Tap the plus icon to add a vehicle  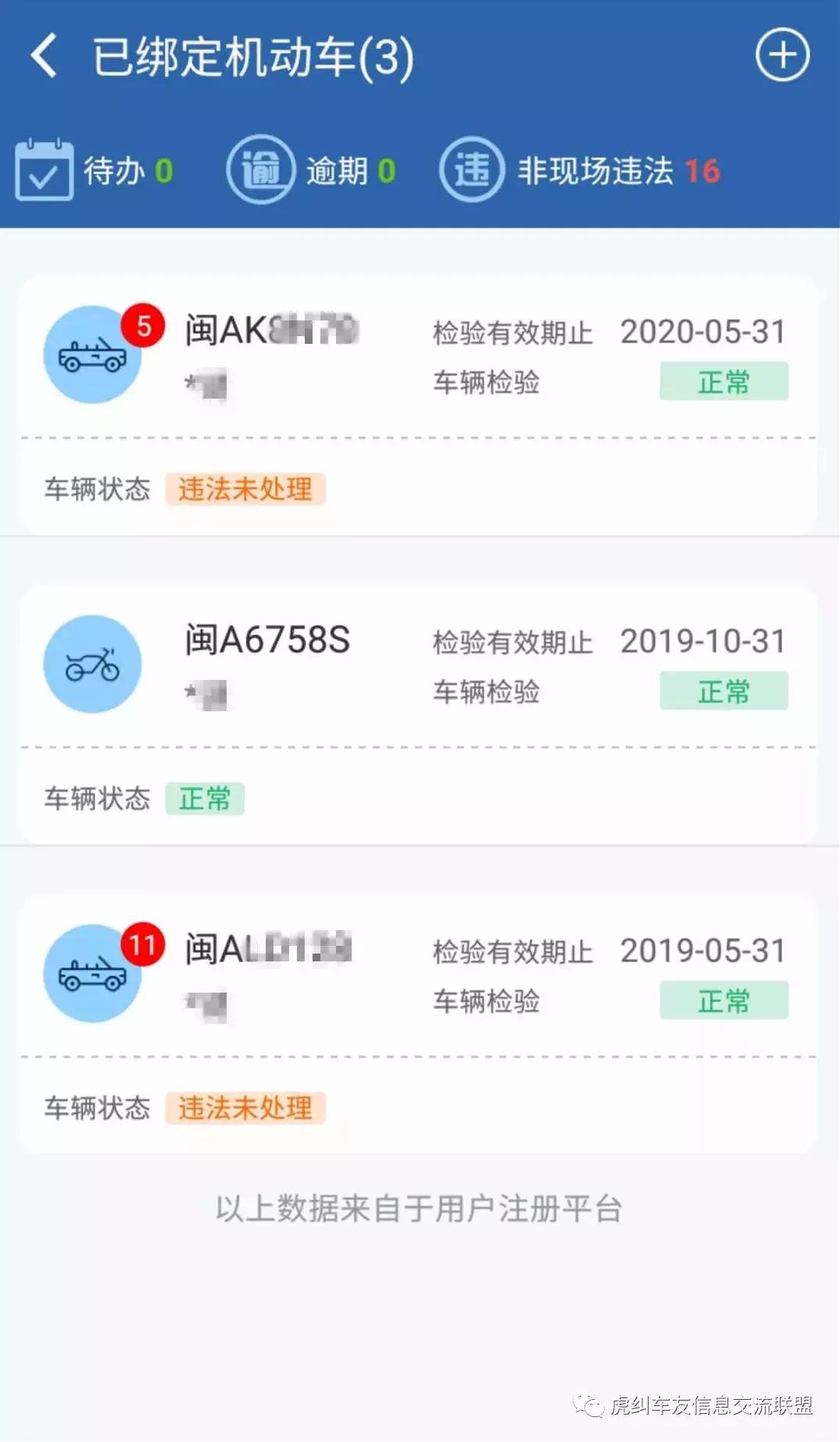[x=783, y=55]
